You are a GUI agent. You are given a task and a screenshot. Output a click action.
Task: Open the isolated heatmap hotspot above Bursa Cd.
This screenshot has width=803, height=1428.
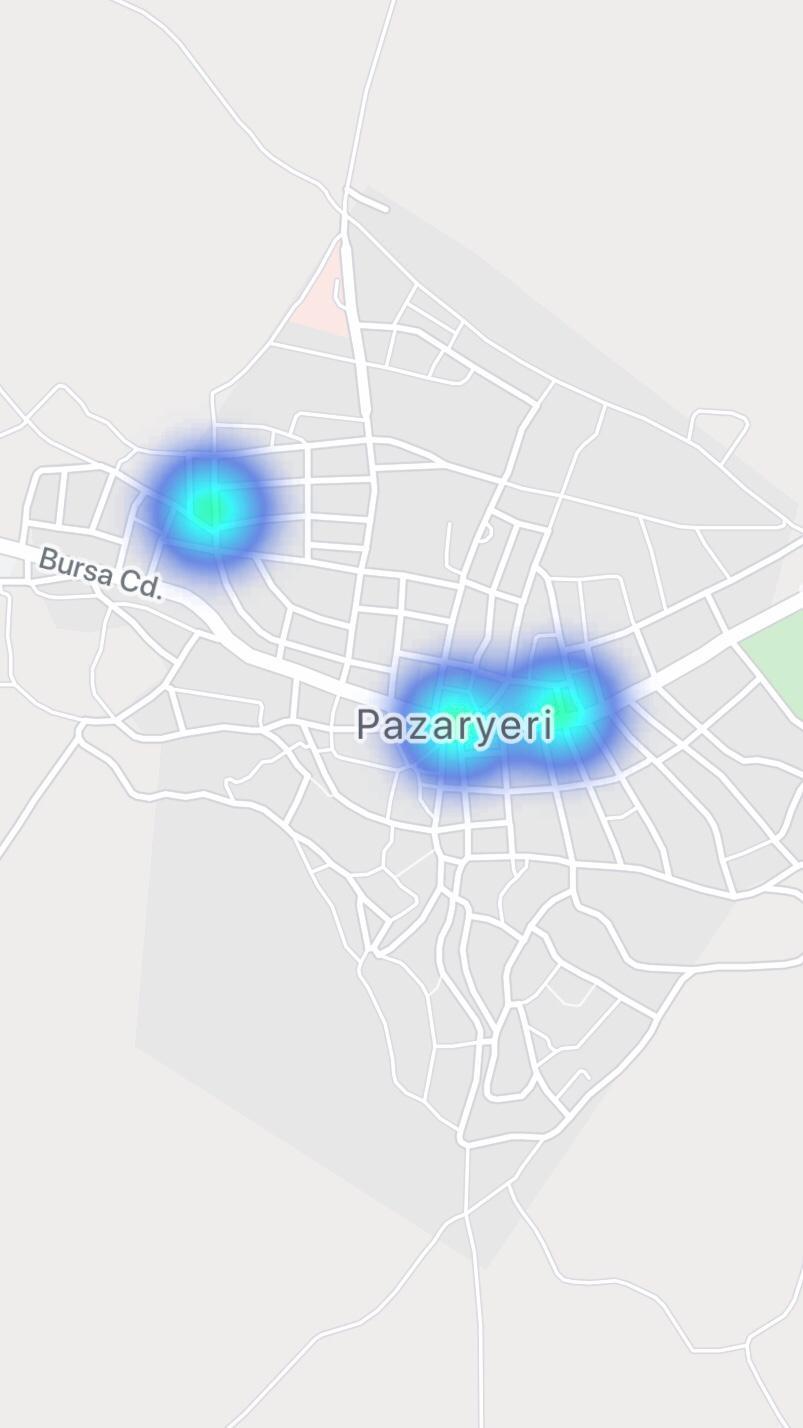208,506
